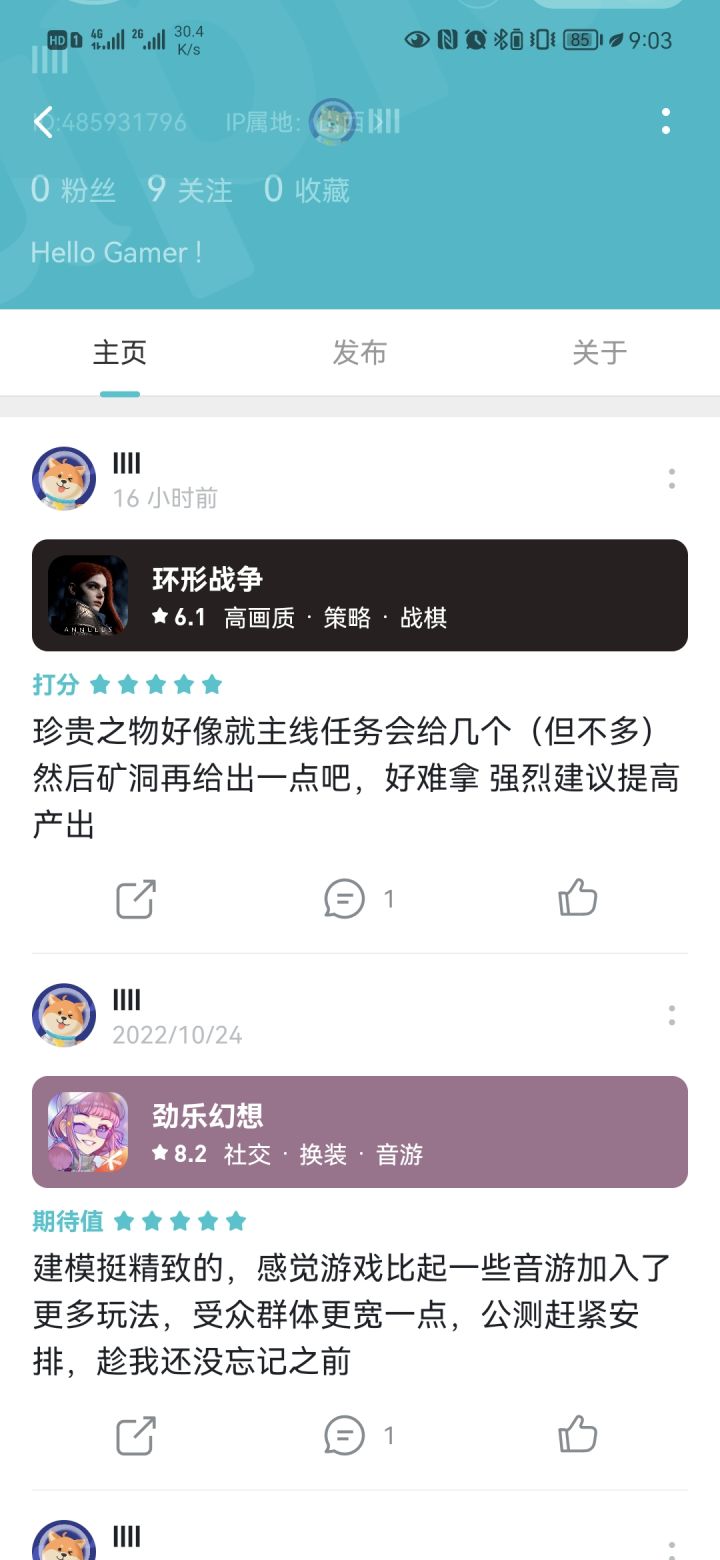Open comments on the 劲乐幻想 review
Screen dimensions: 720x1560
tap(344, 1435)
